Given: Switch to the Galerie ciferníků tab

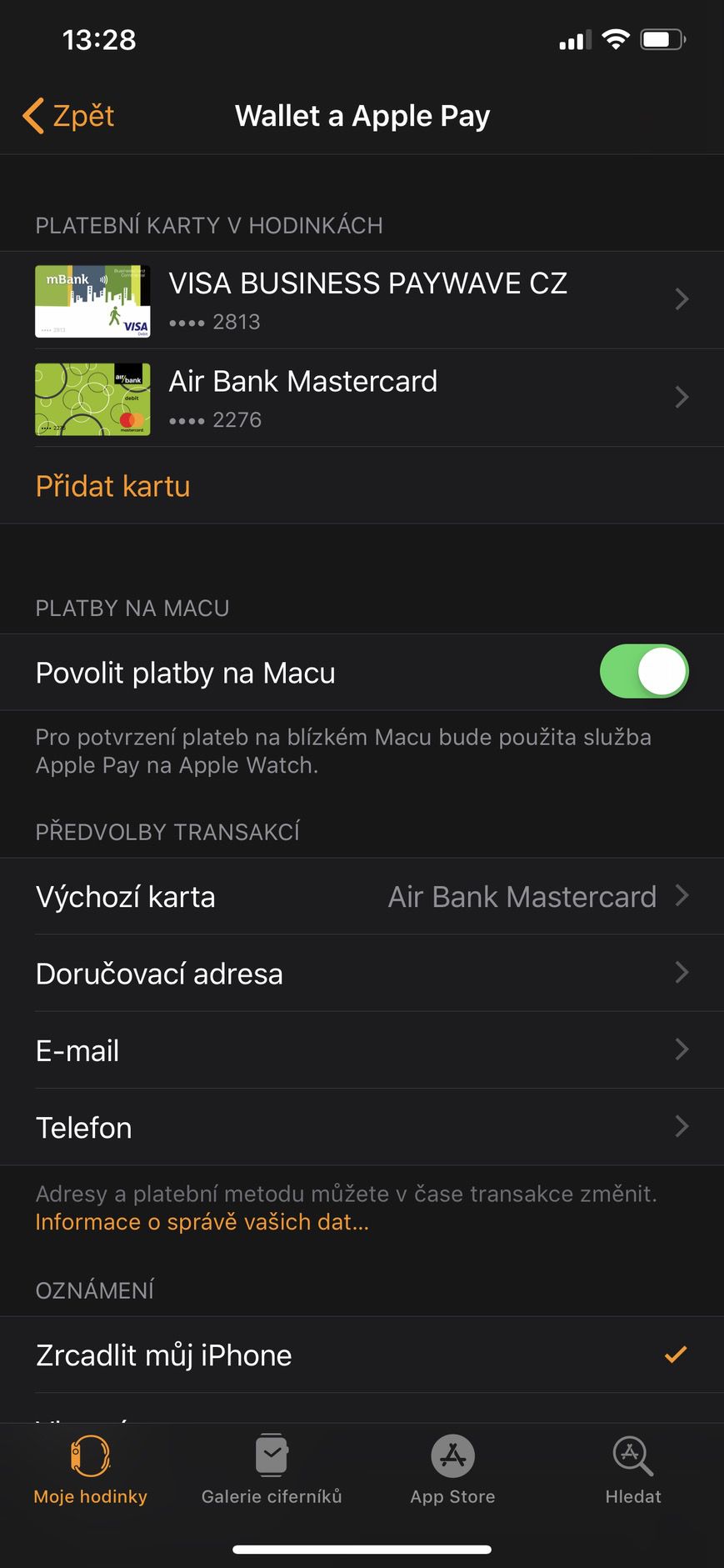Looking at the screenshot, I should 272,1469.
